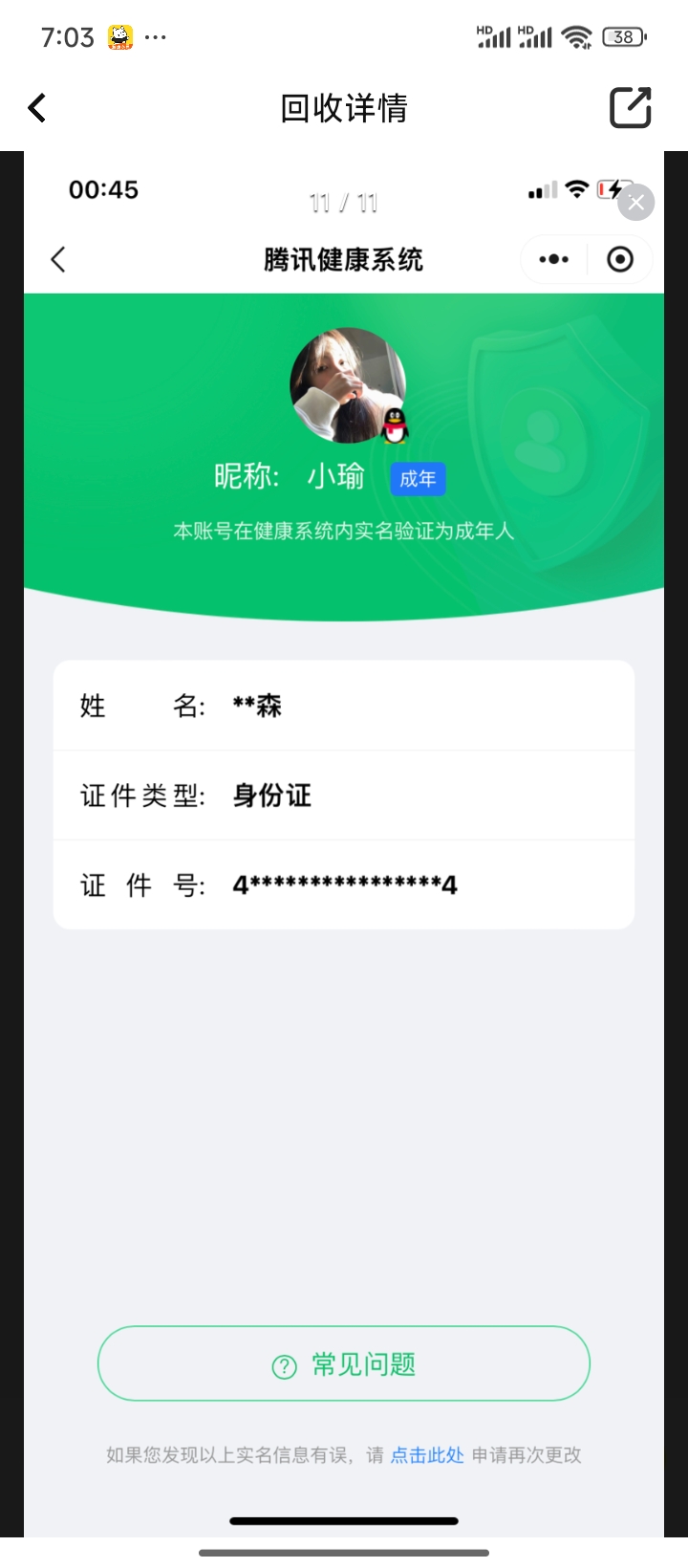
Task: Close the image preview overlay
Action: tap(636, 203)
